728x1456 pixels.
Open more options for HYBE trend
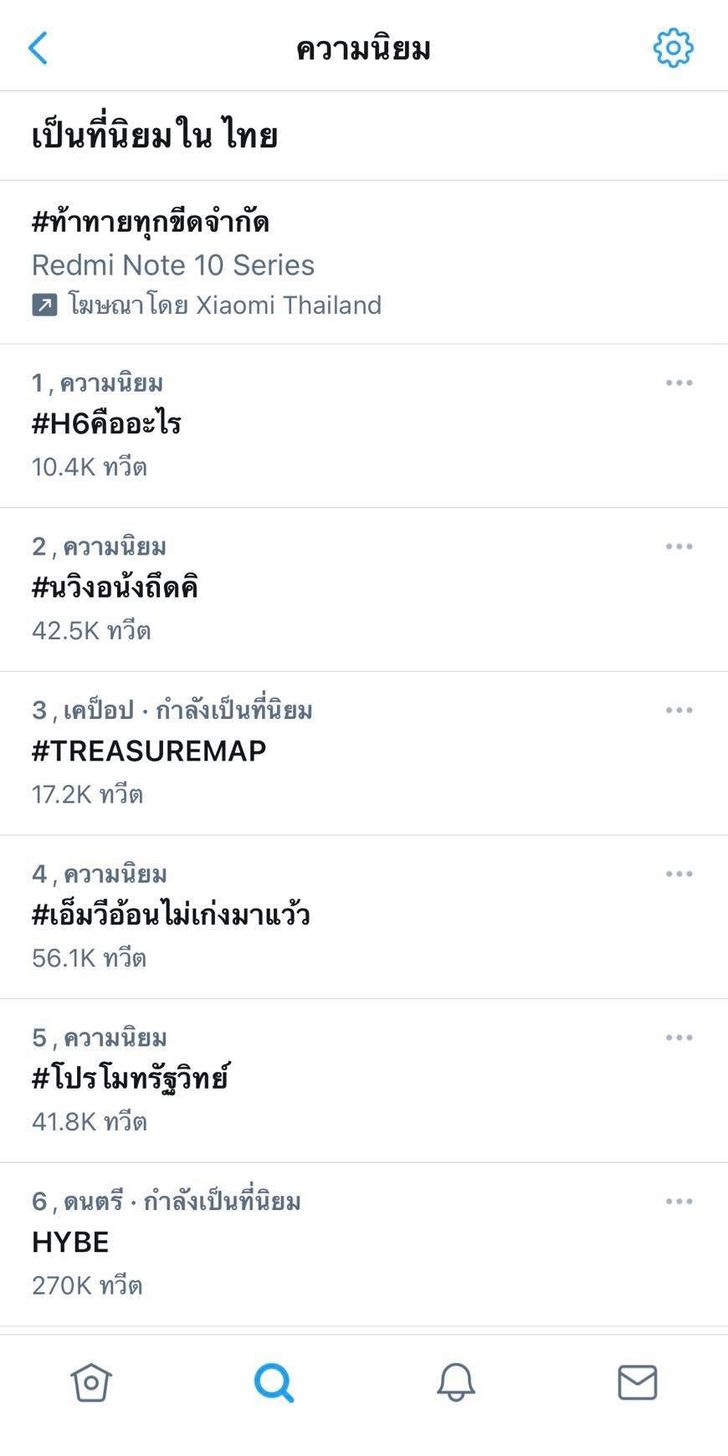tap(679, 1201)
